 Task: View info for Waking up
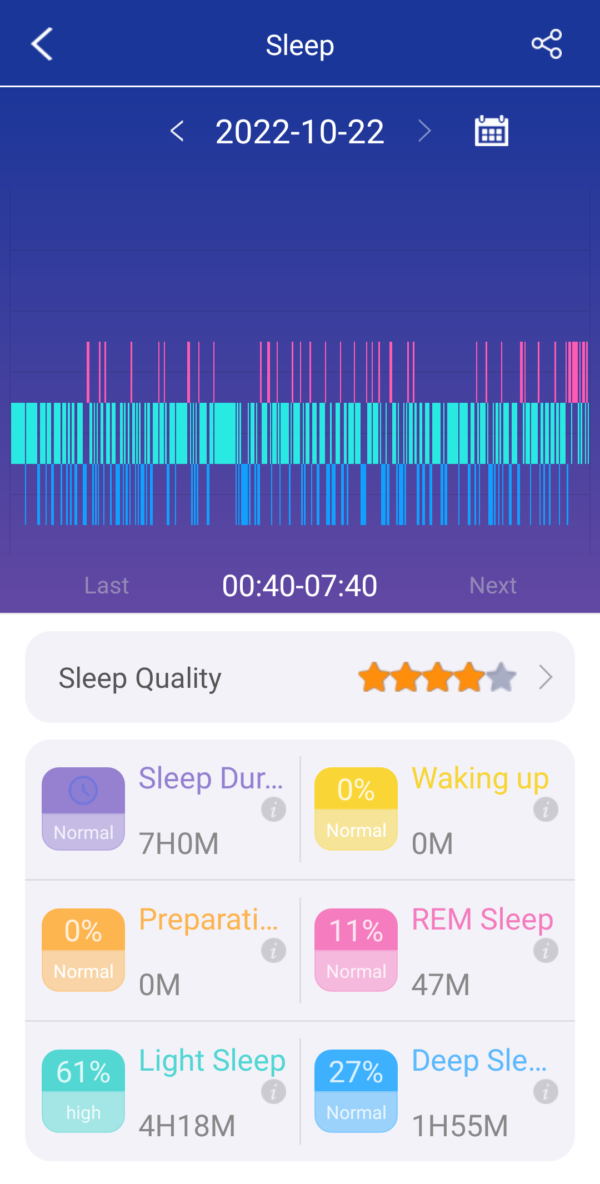coord(545,809)
